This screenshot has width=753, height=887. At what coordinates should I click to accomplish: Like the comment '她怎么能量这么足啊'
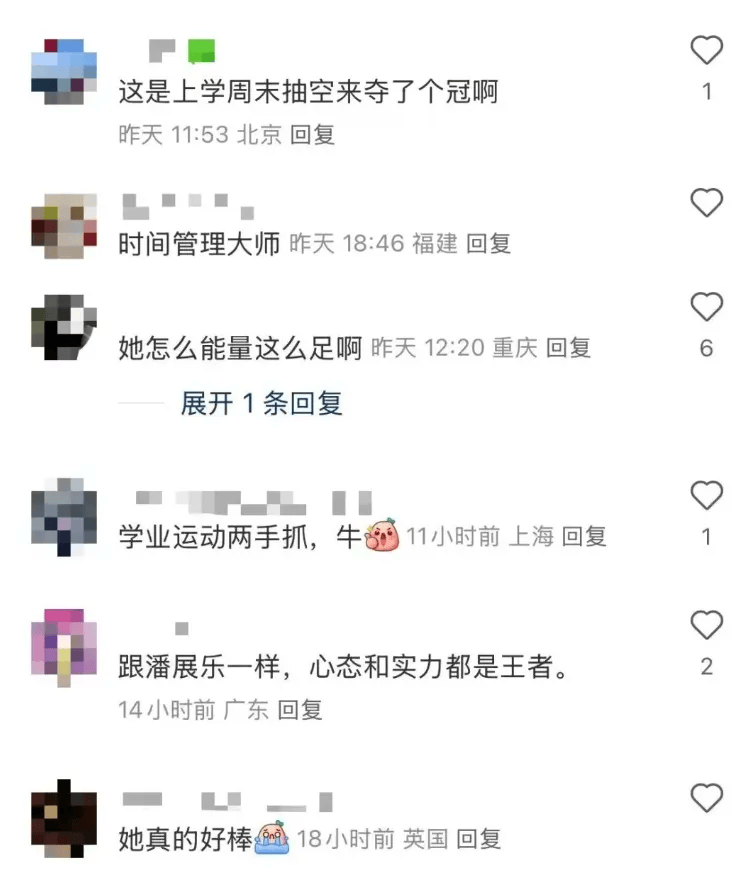coord(707,307)
